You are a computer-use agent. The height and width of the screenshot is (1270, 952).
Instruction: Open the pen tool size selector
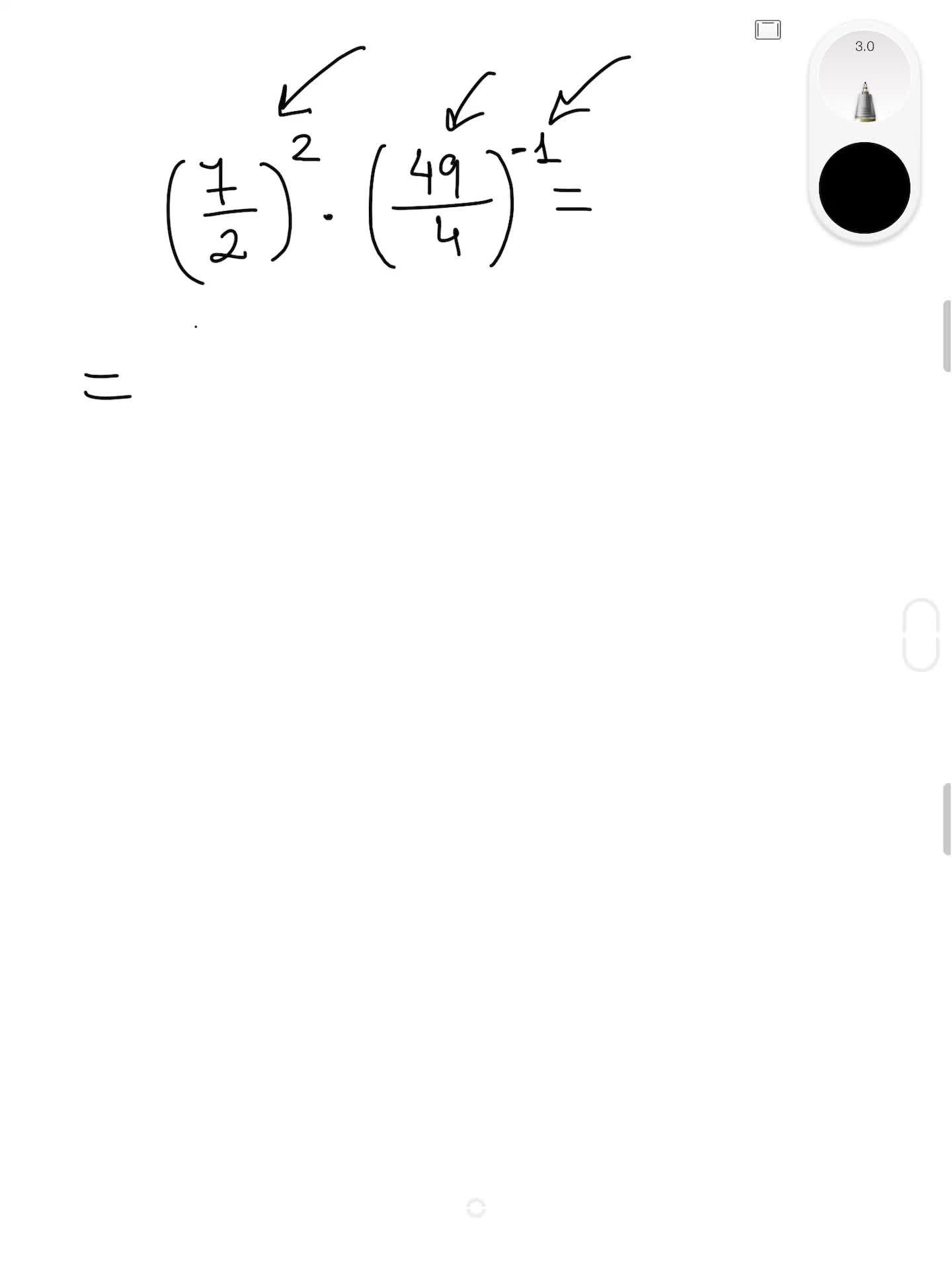click(864, 78)
